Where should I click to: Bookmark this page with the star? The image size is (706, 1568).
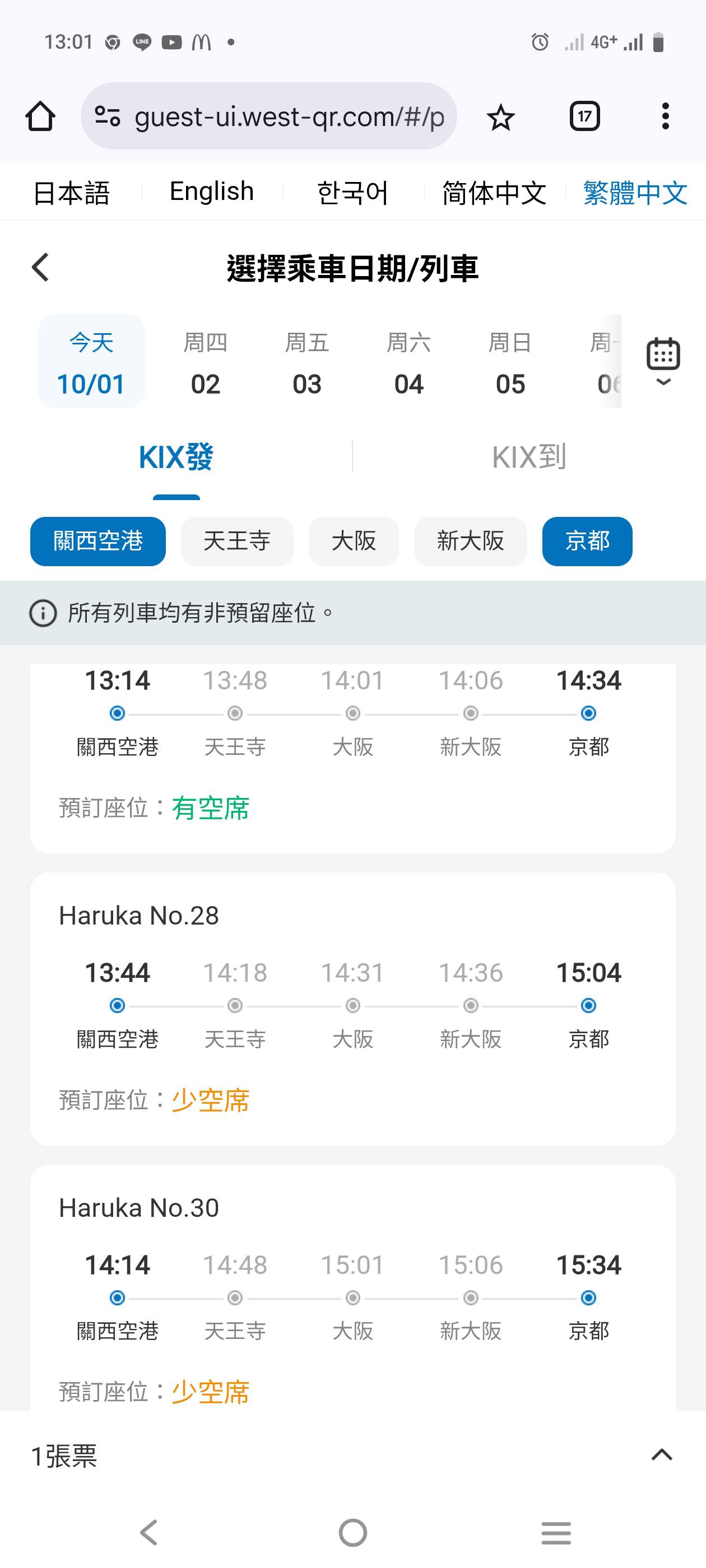(501, 117)
